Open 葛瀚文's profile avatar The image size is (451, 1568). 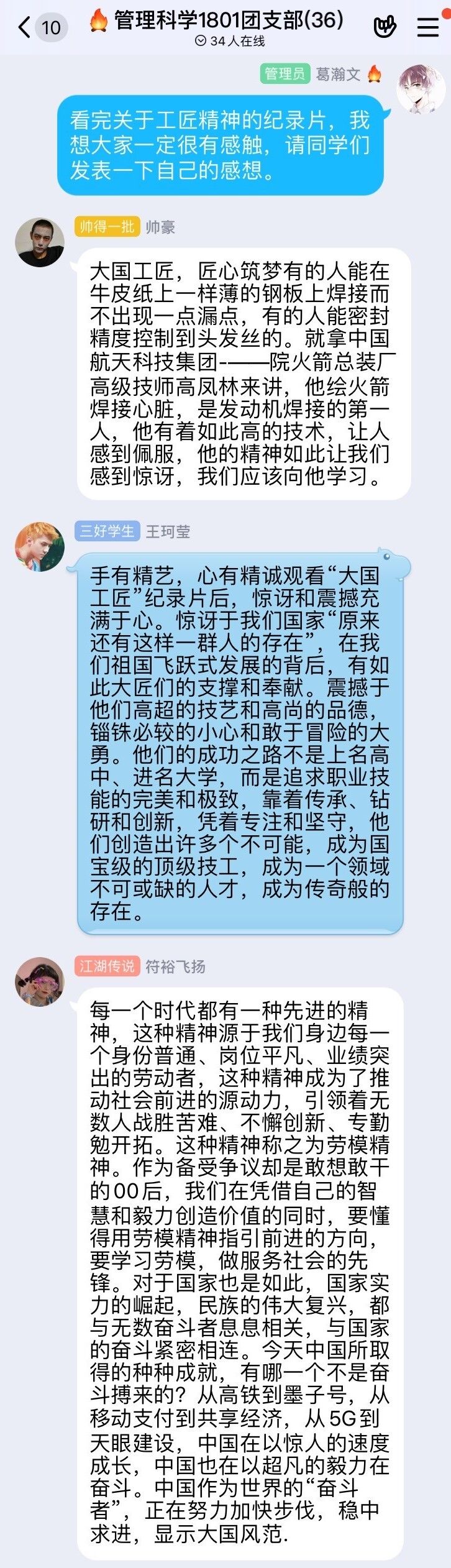pyautogui.click(x=421, y=89)
